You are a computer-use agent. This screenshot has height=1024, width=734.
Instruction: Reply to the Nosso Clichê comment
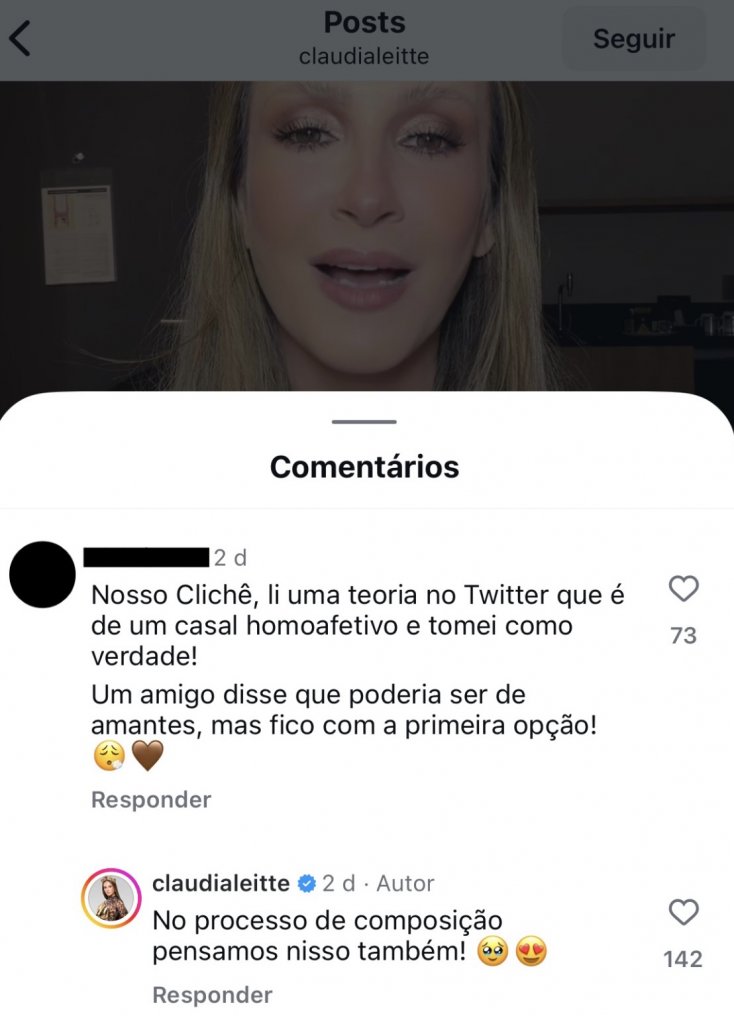(x=151, y=800)
